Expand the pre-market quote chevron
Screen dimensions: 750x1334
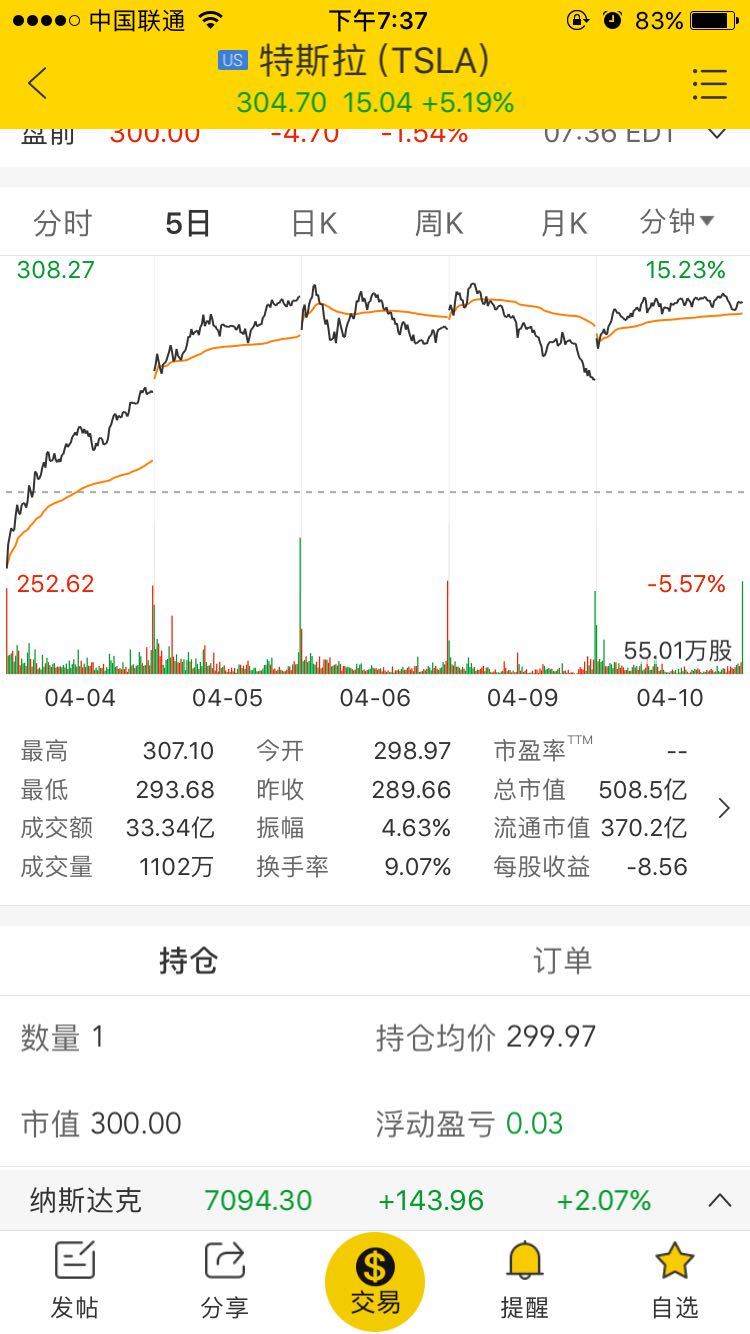[x=716, y=134]
